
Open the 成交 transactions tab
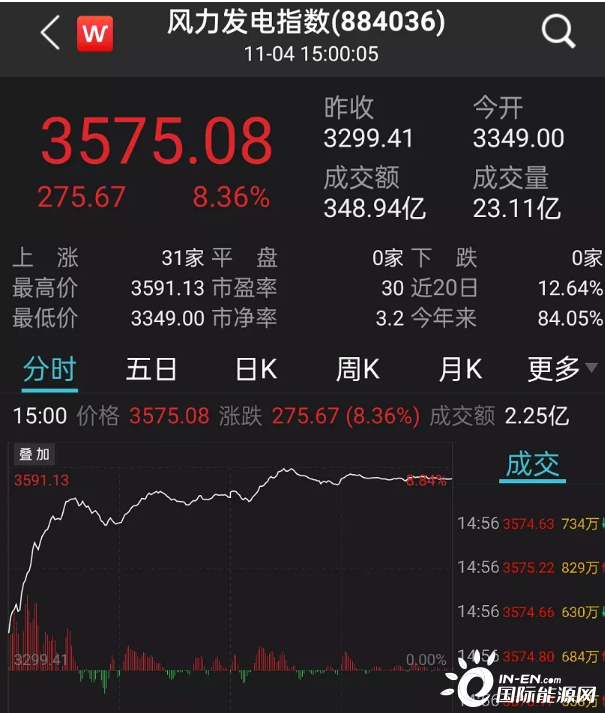click(532, 464)
